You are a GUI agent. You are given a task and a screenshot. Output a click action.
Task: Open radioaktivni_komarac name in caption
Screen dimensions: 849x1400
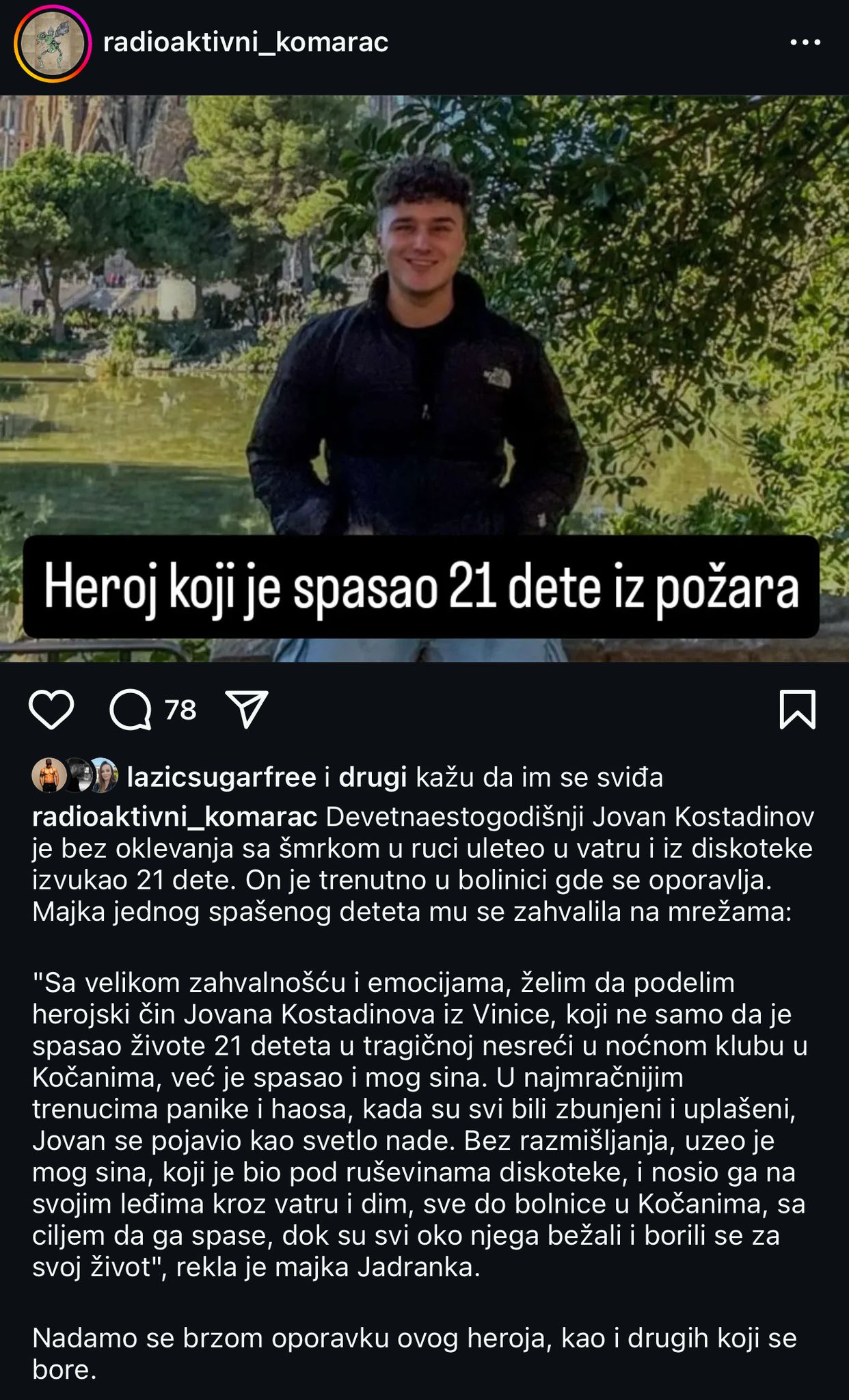174,817
